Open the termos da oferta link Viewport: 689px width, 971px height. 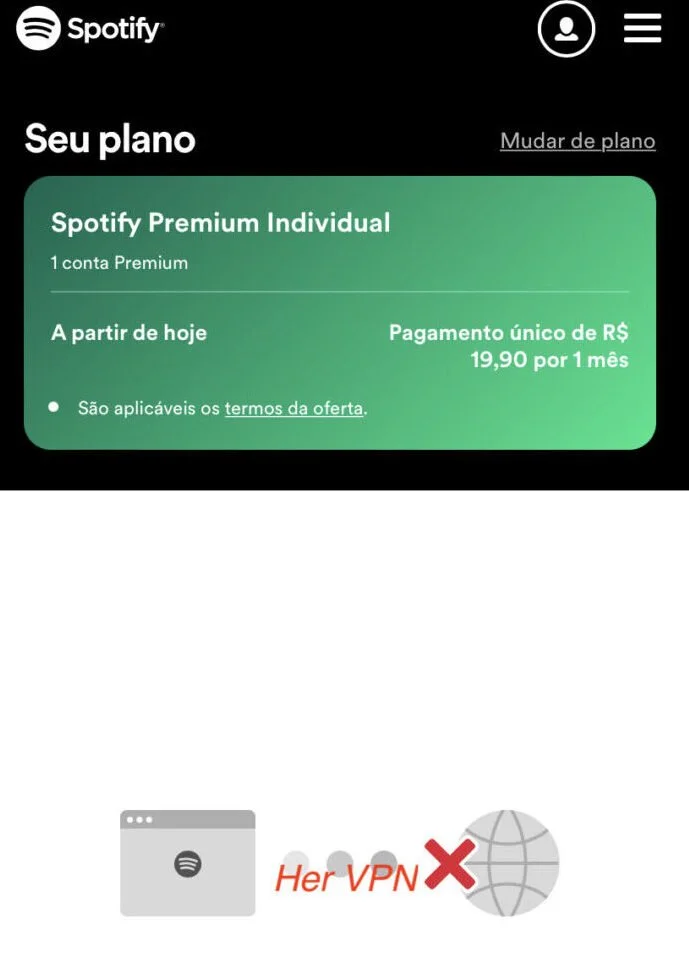coord(294,408)
